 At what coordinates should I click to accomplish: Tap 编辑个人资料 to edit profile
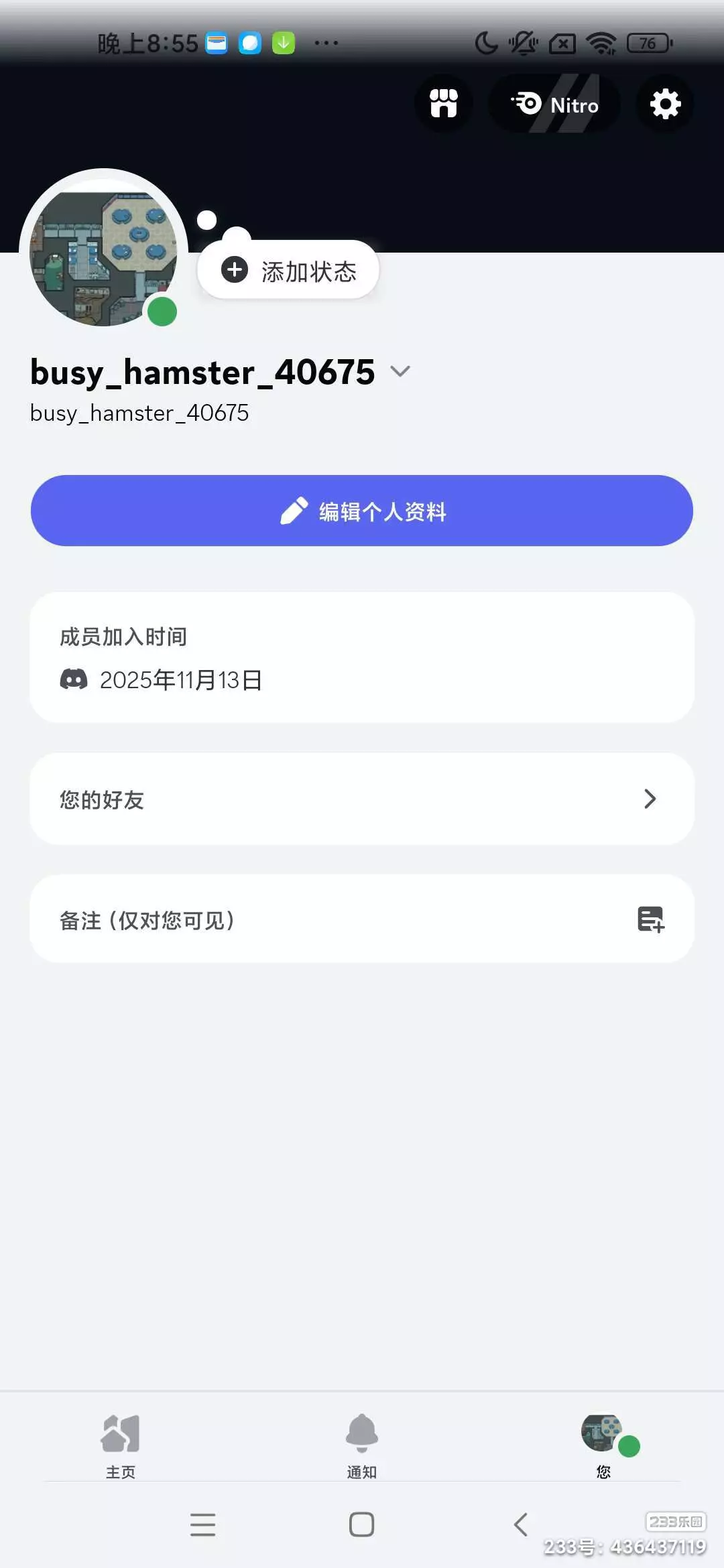coord(362,511)
